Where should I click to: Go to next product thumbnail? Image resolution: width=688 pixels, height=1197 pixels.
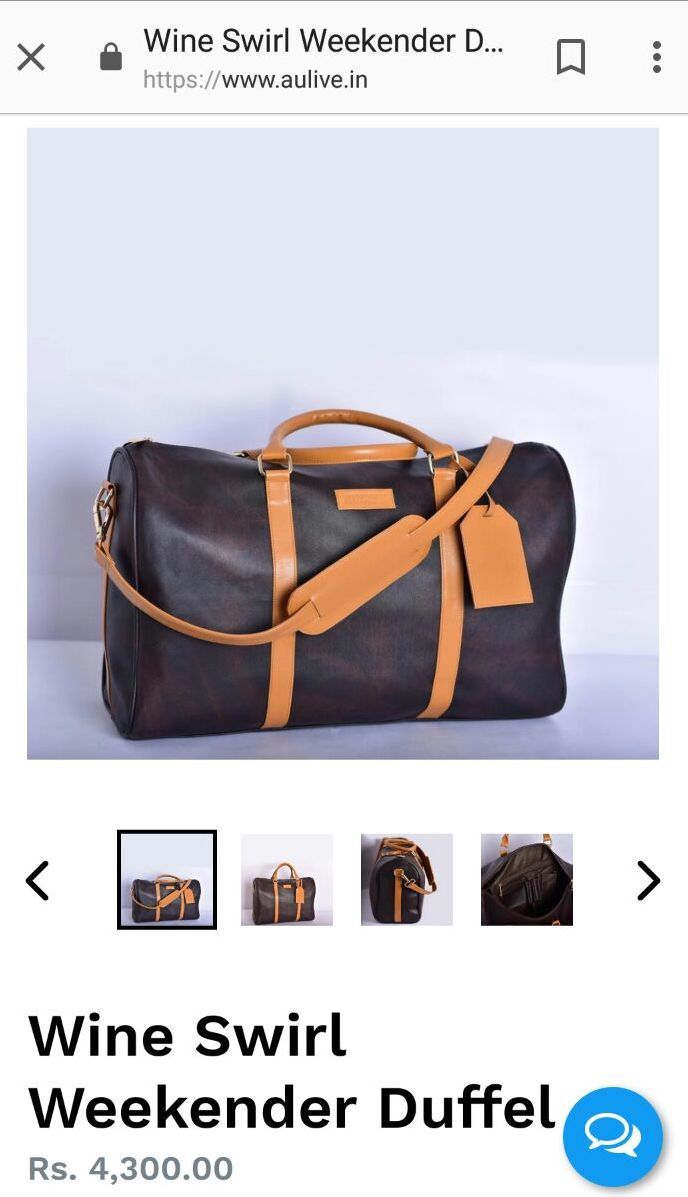649,880
